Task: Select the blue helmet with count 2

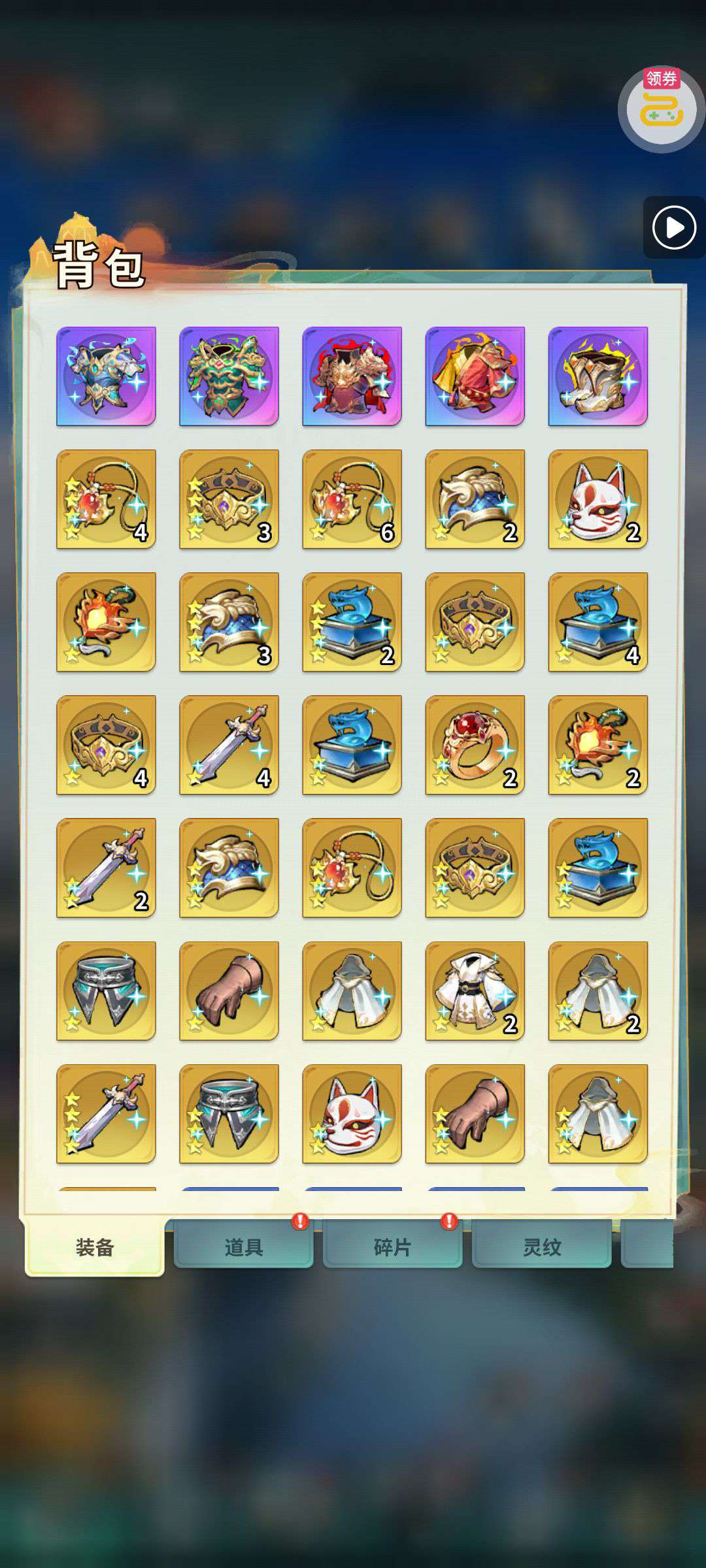Action: [x=475, y=499]
